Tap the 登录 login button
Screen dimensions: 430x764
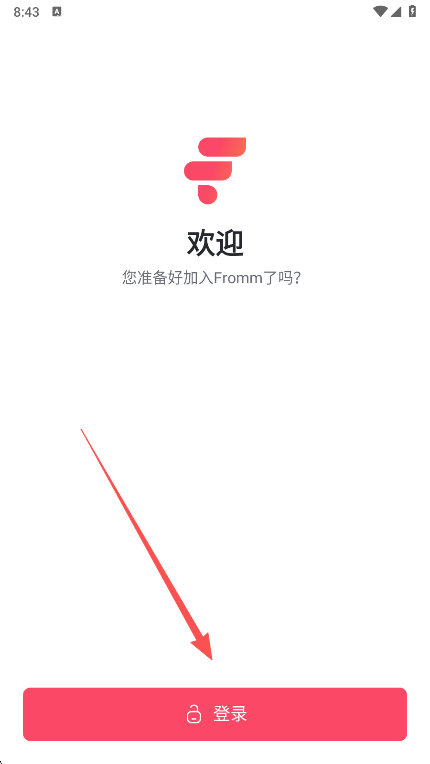click(215, 714)
